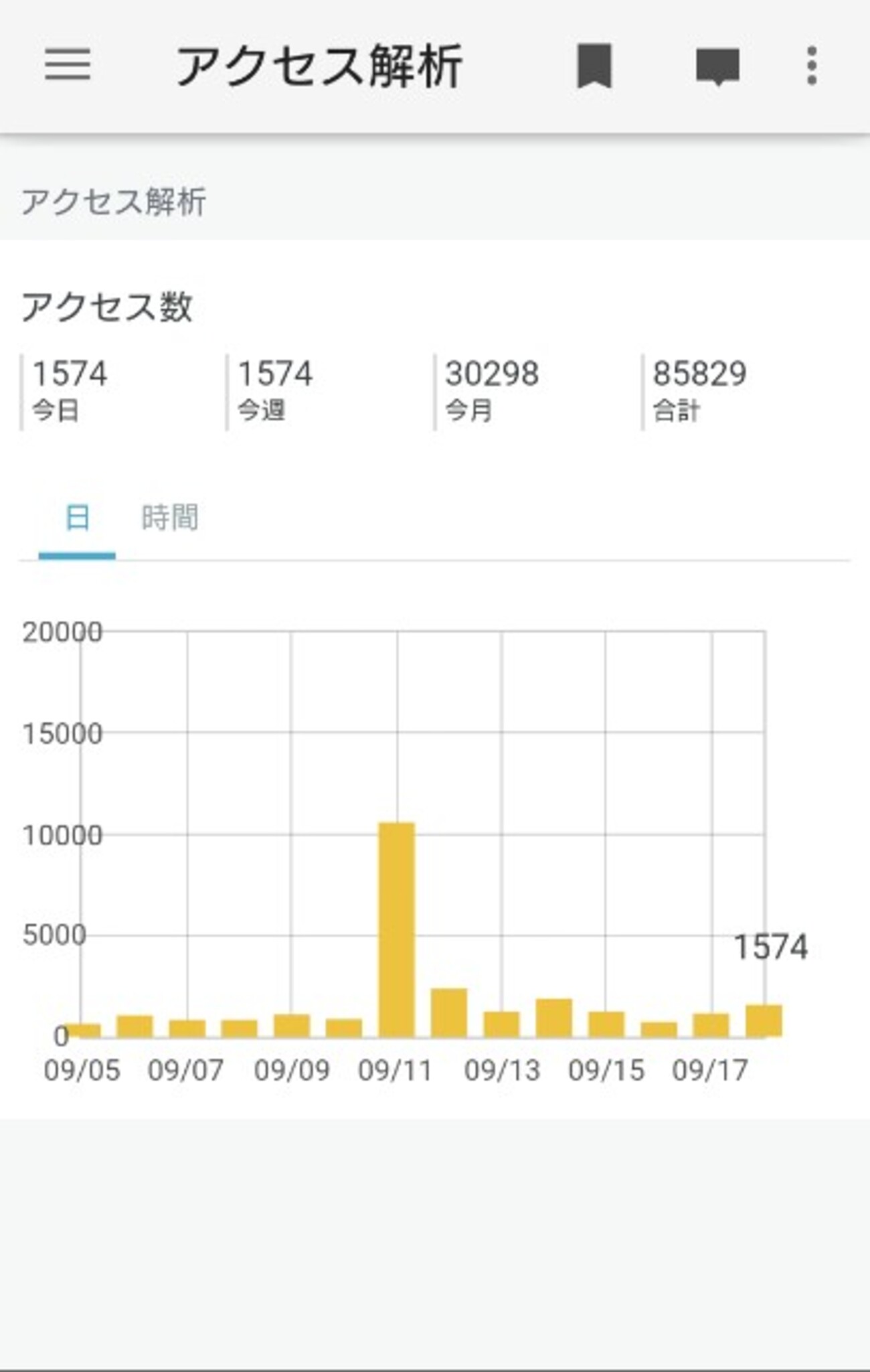Switch to the 時間 (hourly) tab
Image resolution: width=870 pixels, height=1372 pixels.
click(170, 519)
